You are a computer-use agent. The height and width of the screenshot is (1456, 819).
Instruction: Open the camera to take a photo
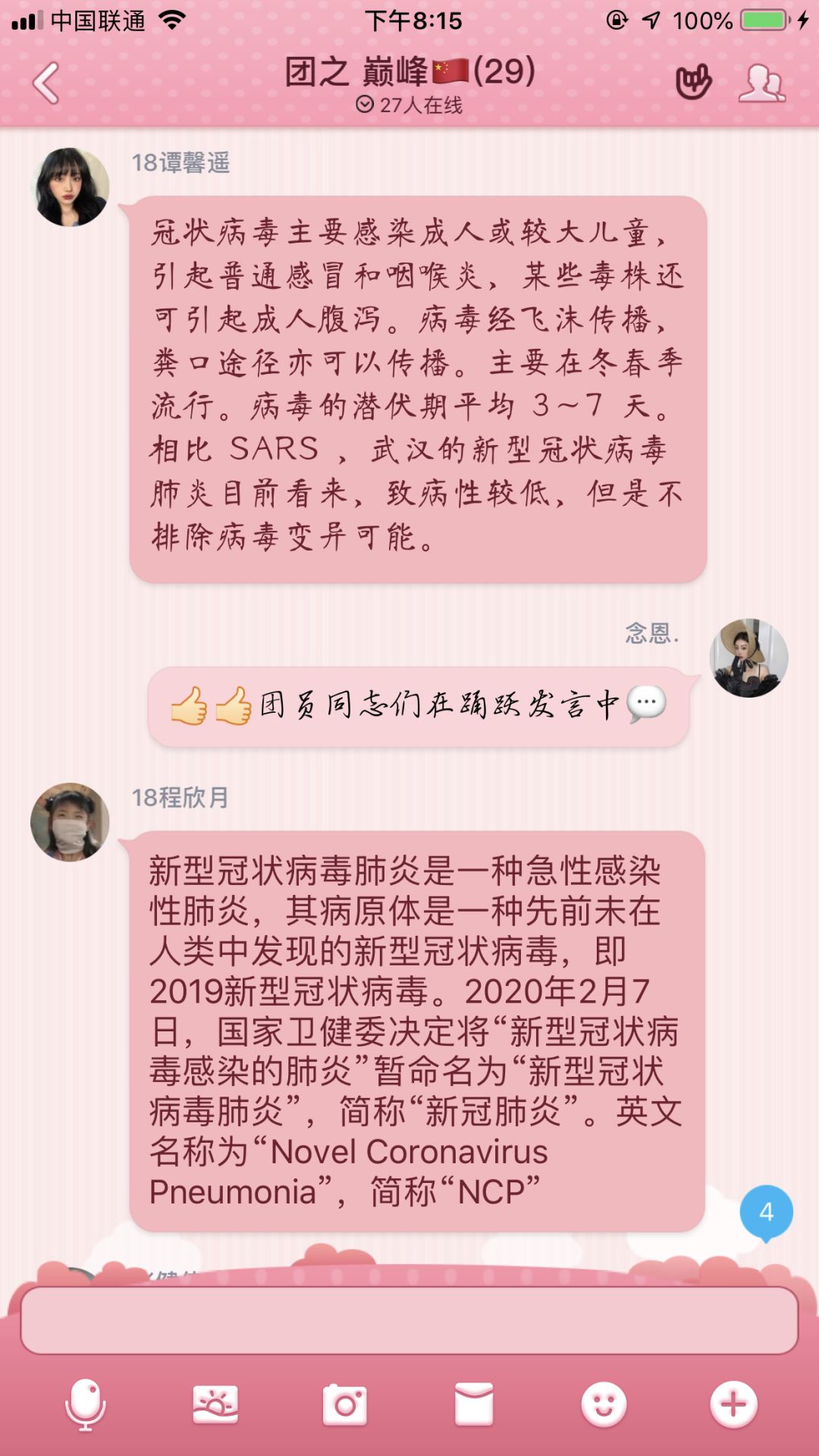coord(345,1404)
